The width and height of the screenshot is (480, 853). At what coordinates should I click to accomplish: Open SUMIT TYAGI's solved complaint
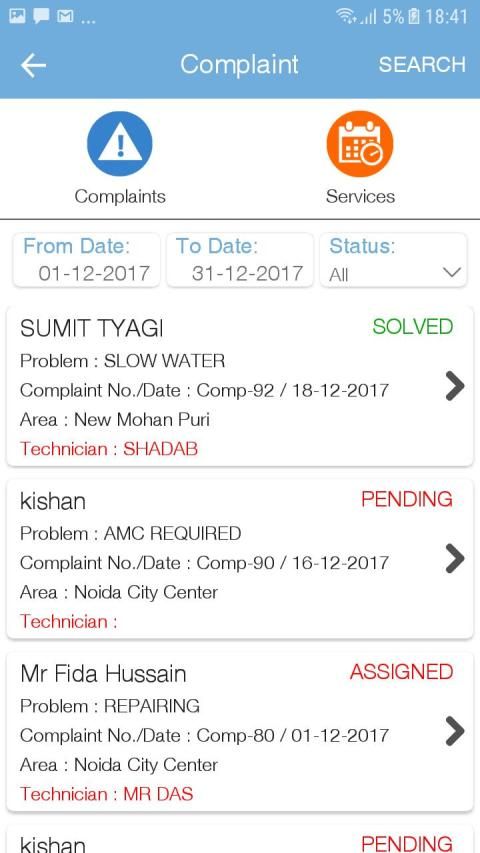[240, 386]
